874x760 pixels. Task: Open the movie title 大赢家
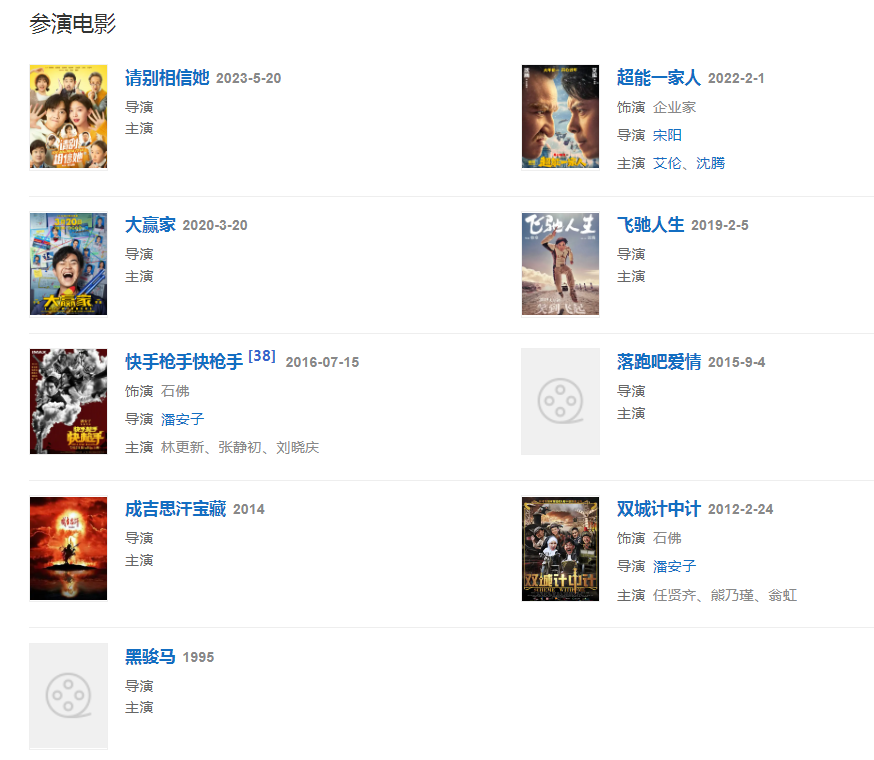(150, 225)
